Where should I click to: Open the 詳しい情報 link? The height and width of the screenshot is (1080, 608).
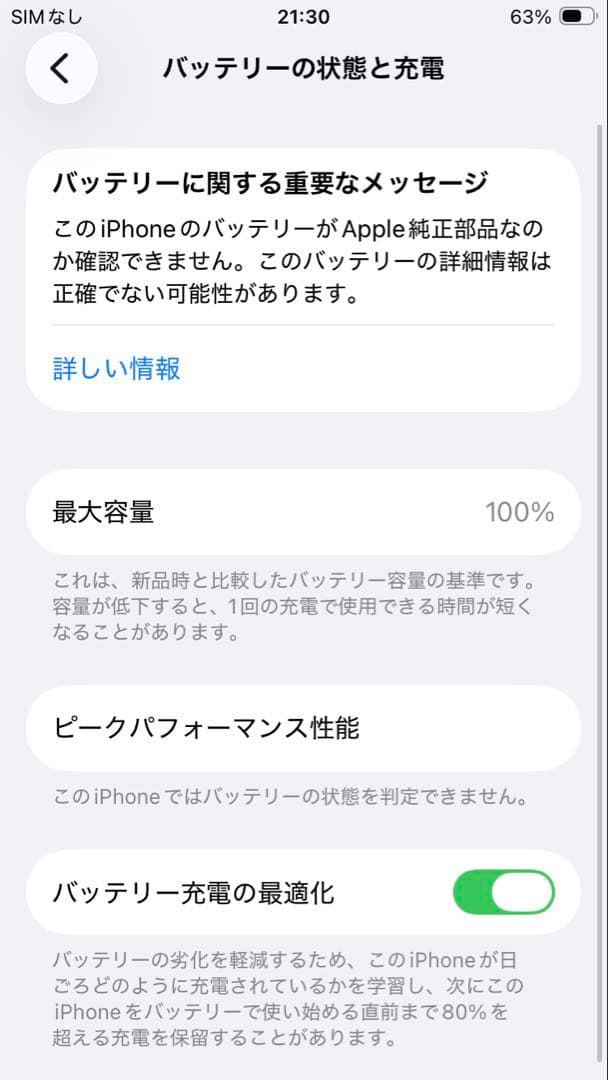pyautogui.click(x=117, y=368)
